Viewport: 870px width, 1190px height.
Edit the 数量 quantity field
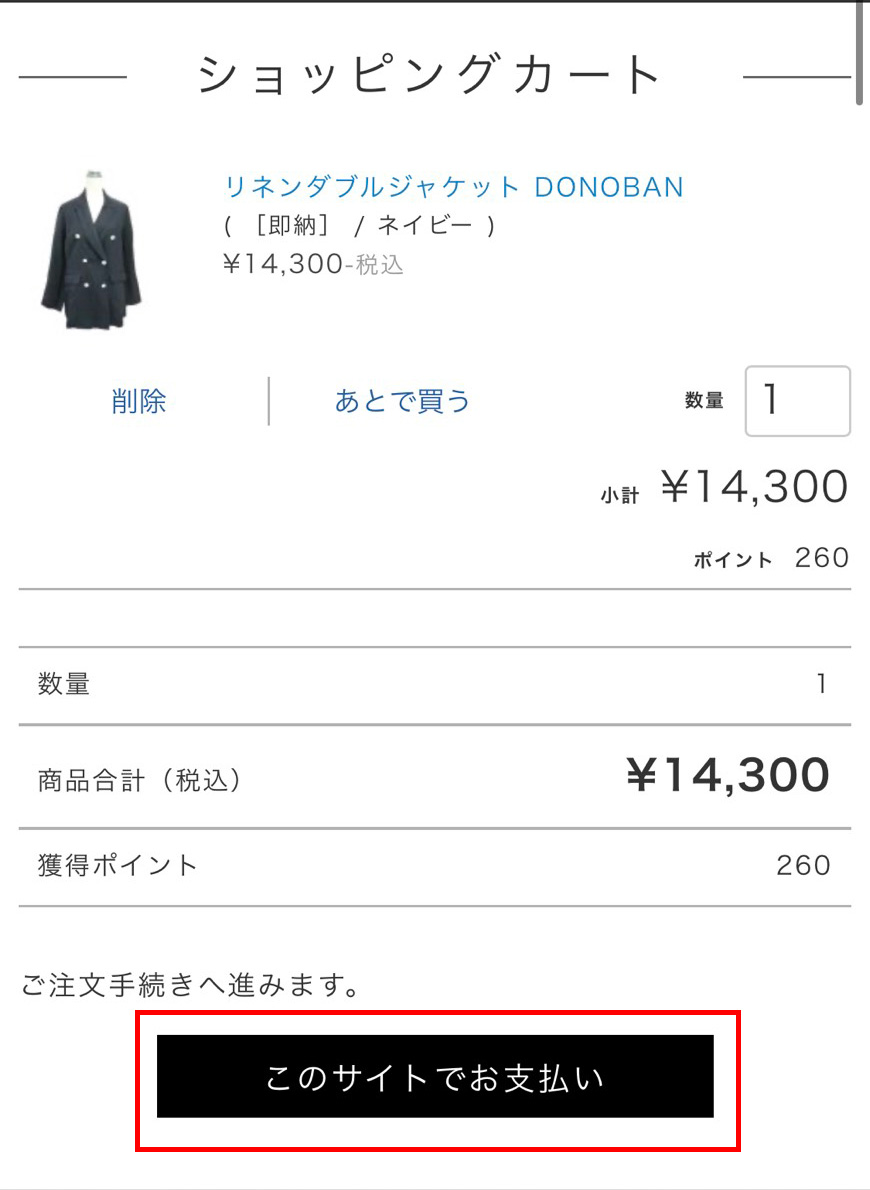[797, 401]
